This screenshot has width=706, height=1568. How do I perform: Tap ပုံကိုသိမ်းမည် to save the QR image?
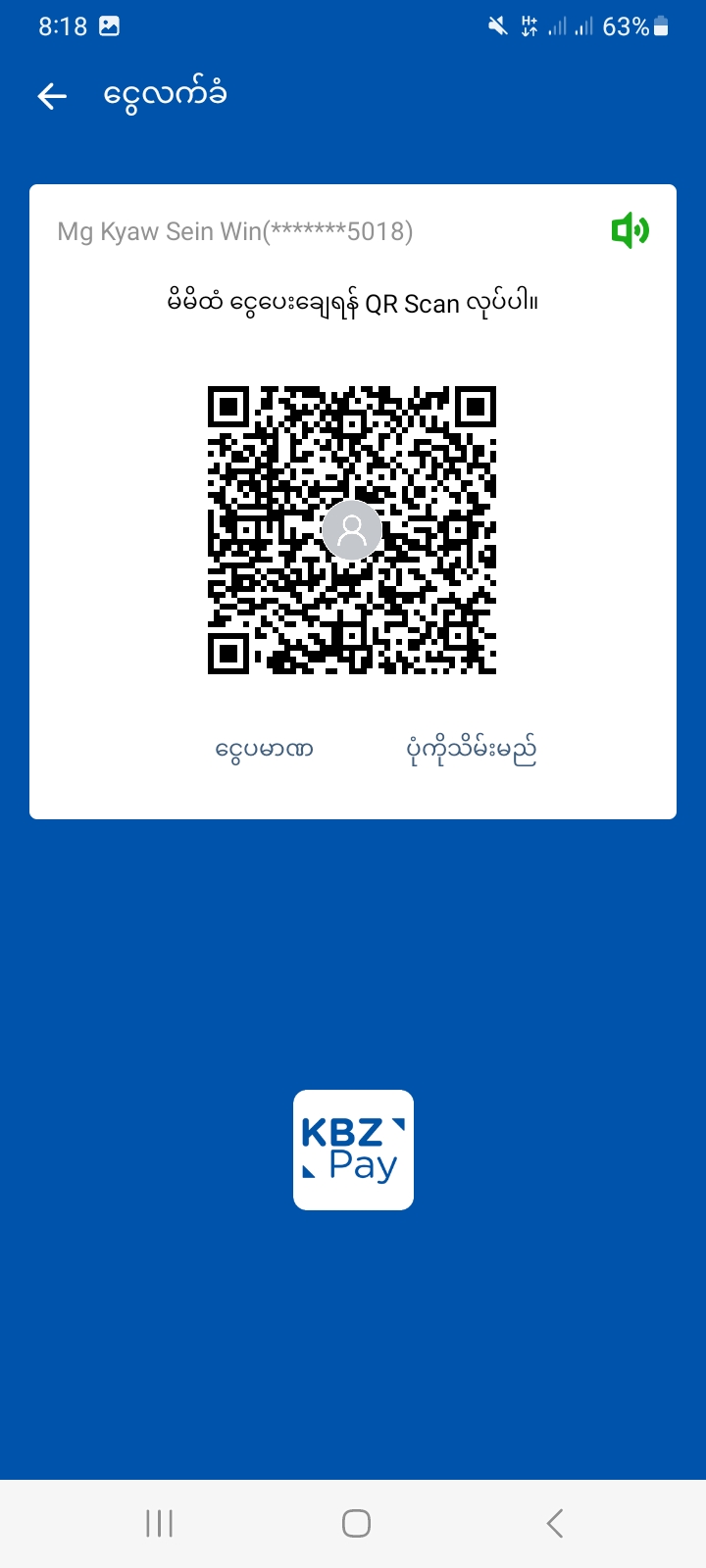tap(472, 751)
